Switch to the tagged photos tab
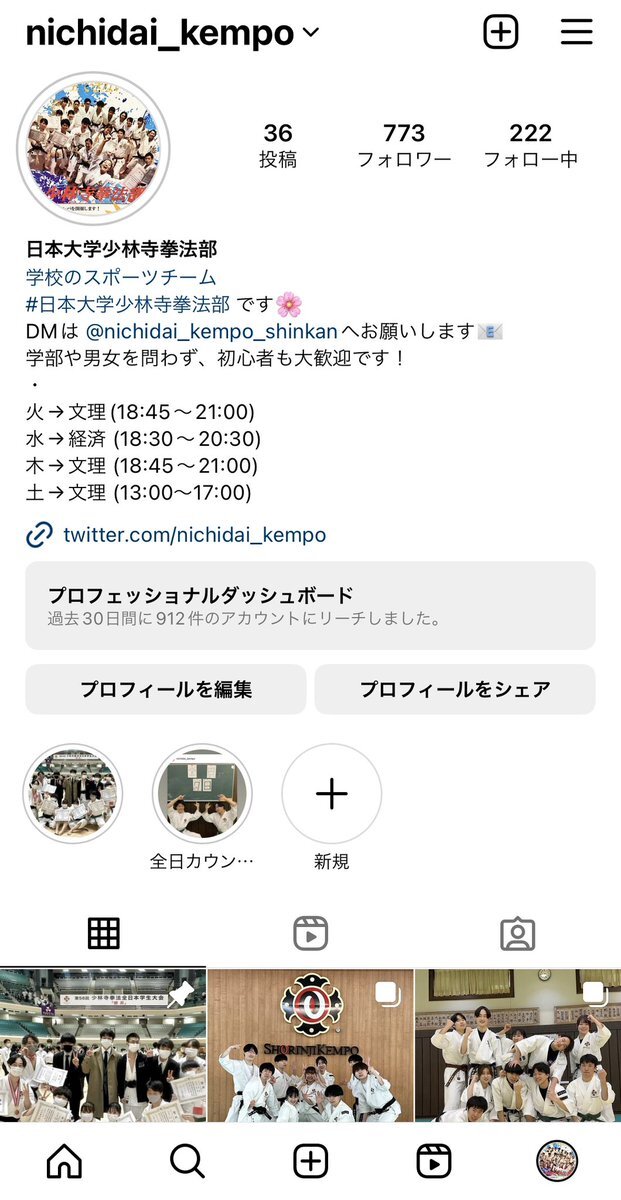Viewport: 621px width, 1200px height. click(x=517, y=933)
